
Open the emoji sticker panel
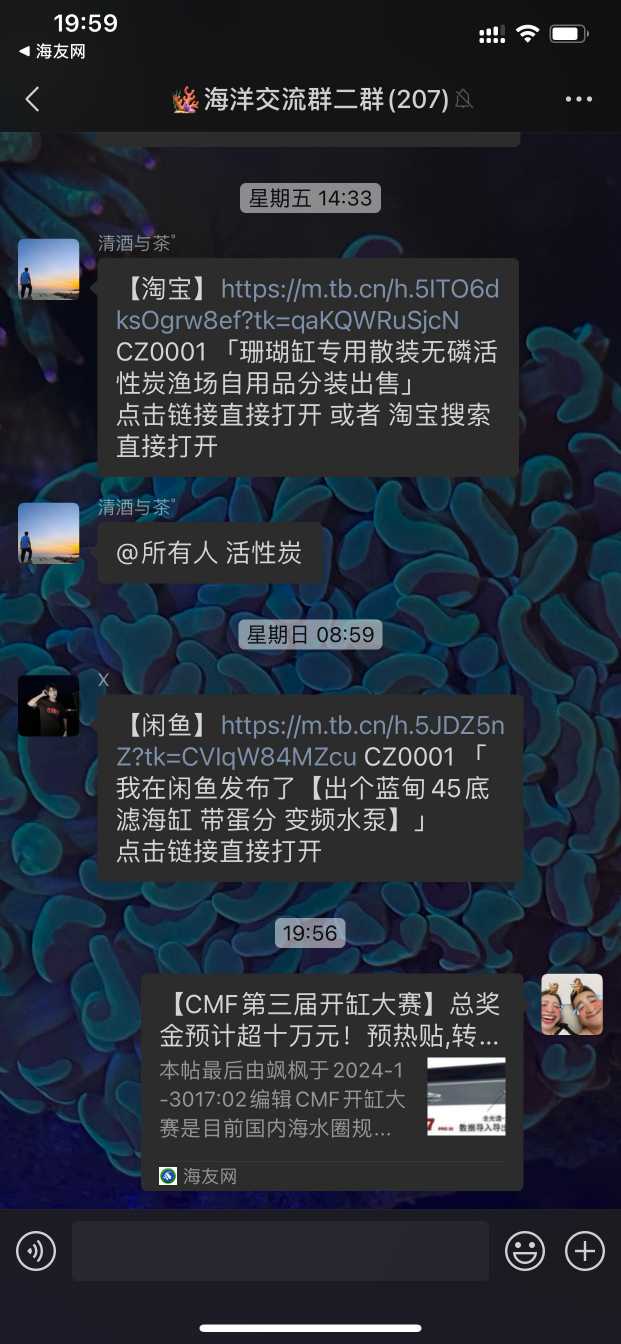tap(524, 1251)
